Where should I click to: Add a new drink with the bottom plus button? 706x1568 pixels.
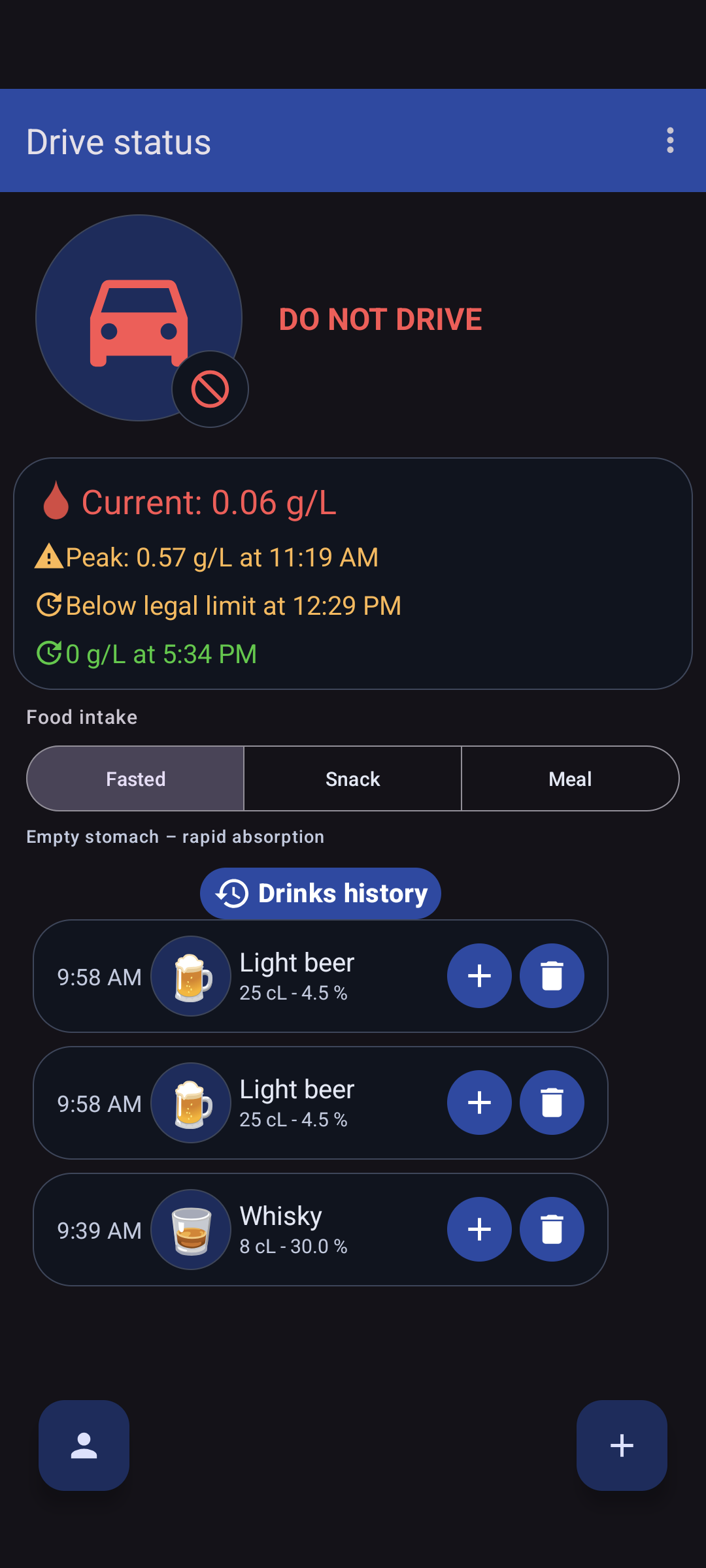point(622,1445)
